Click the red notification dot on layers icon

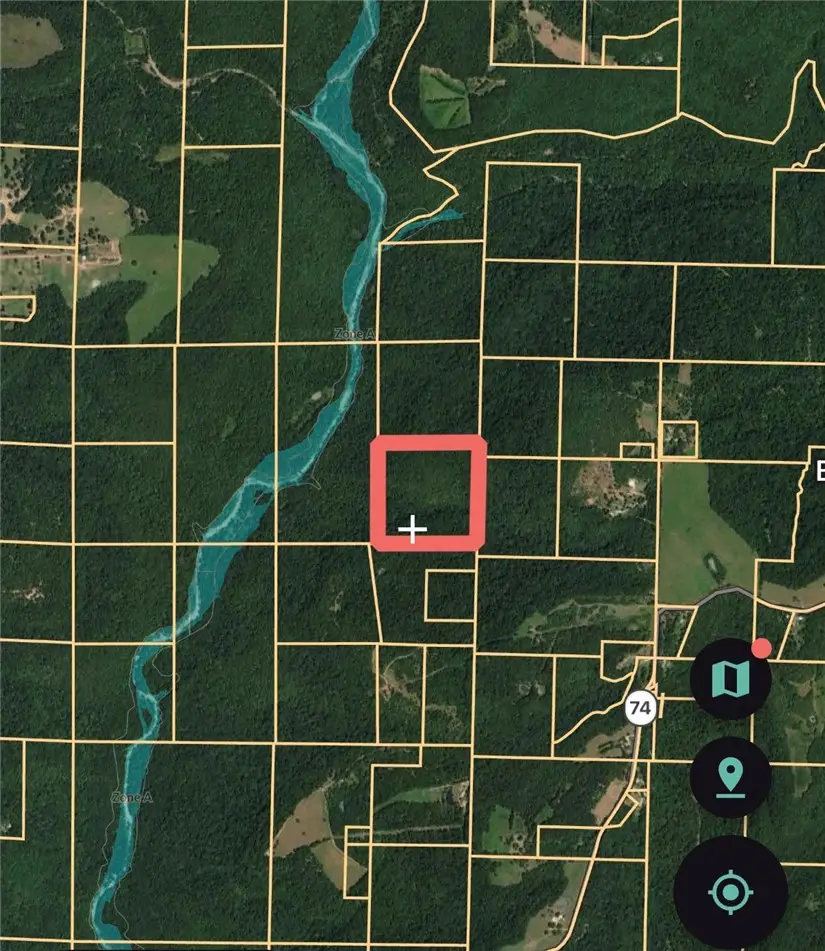(761, 649)
